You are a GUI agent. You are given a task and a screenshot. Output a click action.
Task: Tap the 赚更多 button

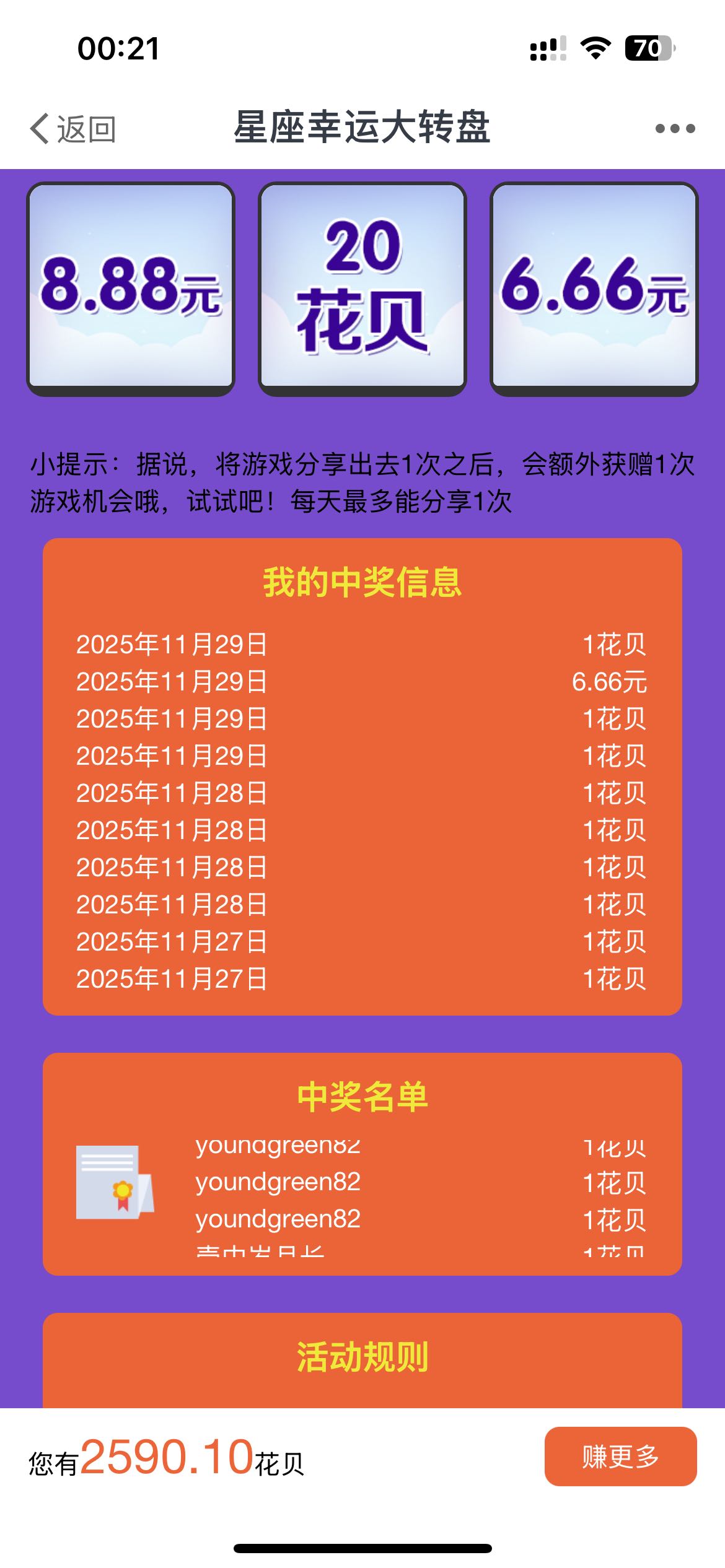(620, 1456)
